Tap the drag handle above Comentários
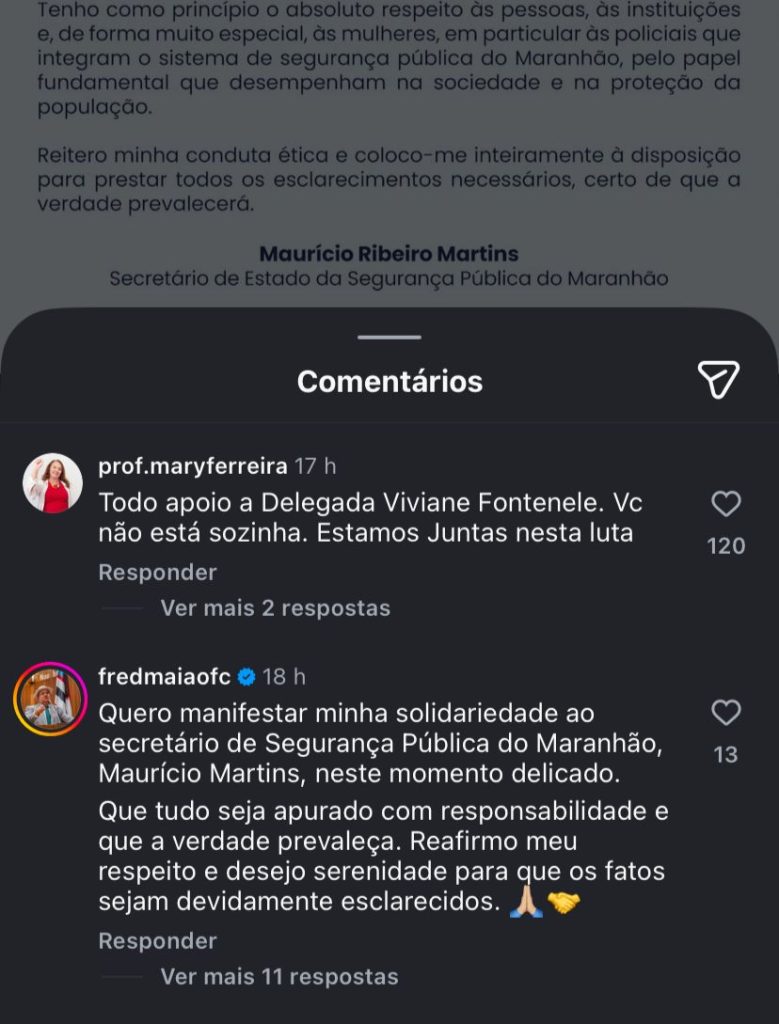Screen dimensions: 779x1024 pos(389,337)
